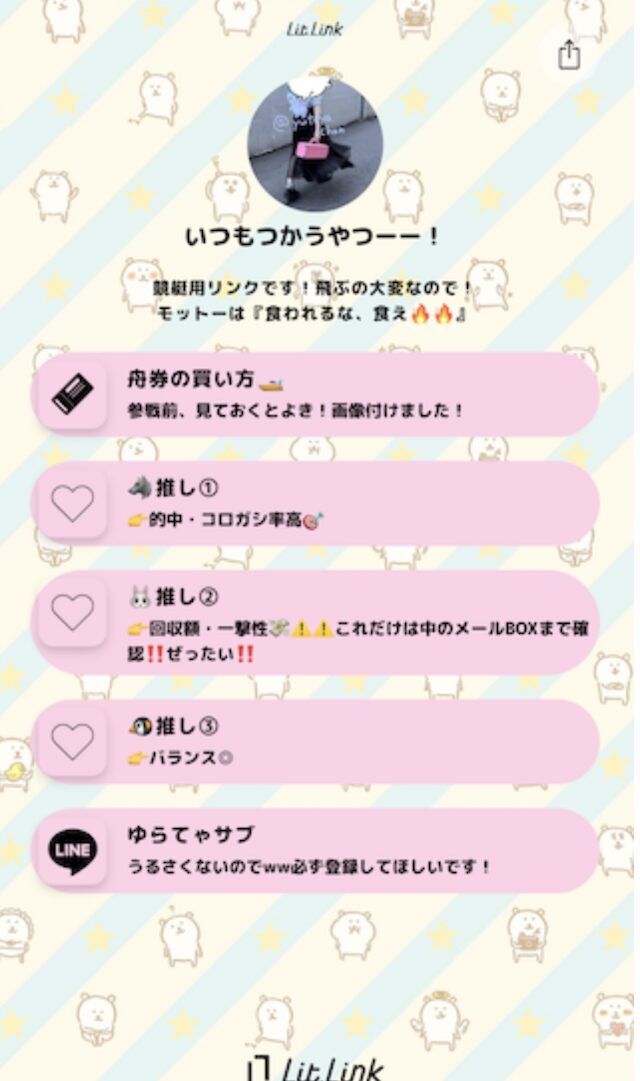Open the 推し① link
Image resolution: width=640 pixels, height=1081 pixels.
pyautogui.click(x=316, y=503)
